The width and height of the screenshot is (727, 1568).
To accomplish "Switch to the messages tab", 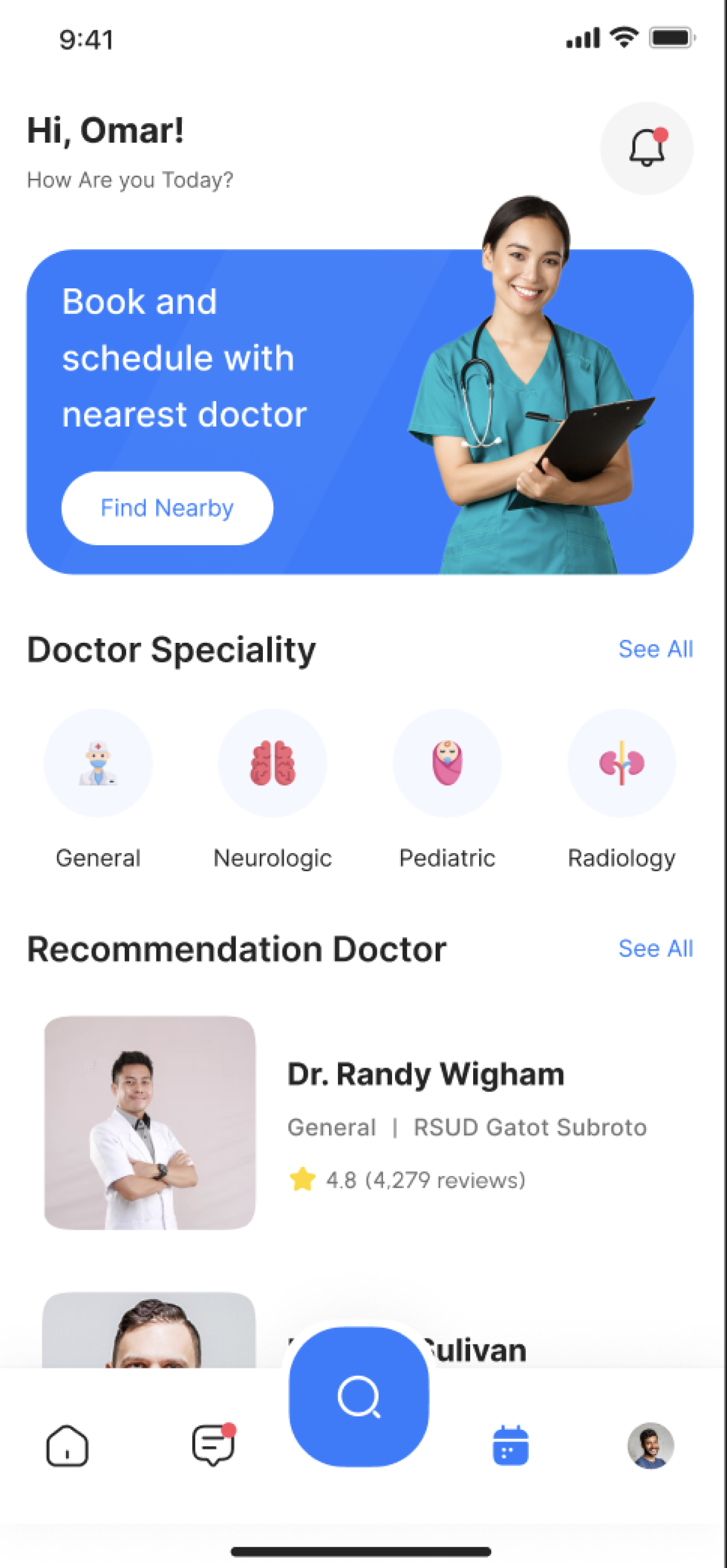I will [x=213, y=1446].
